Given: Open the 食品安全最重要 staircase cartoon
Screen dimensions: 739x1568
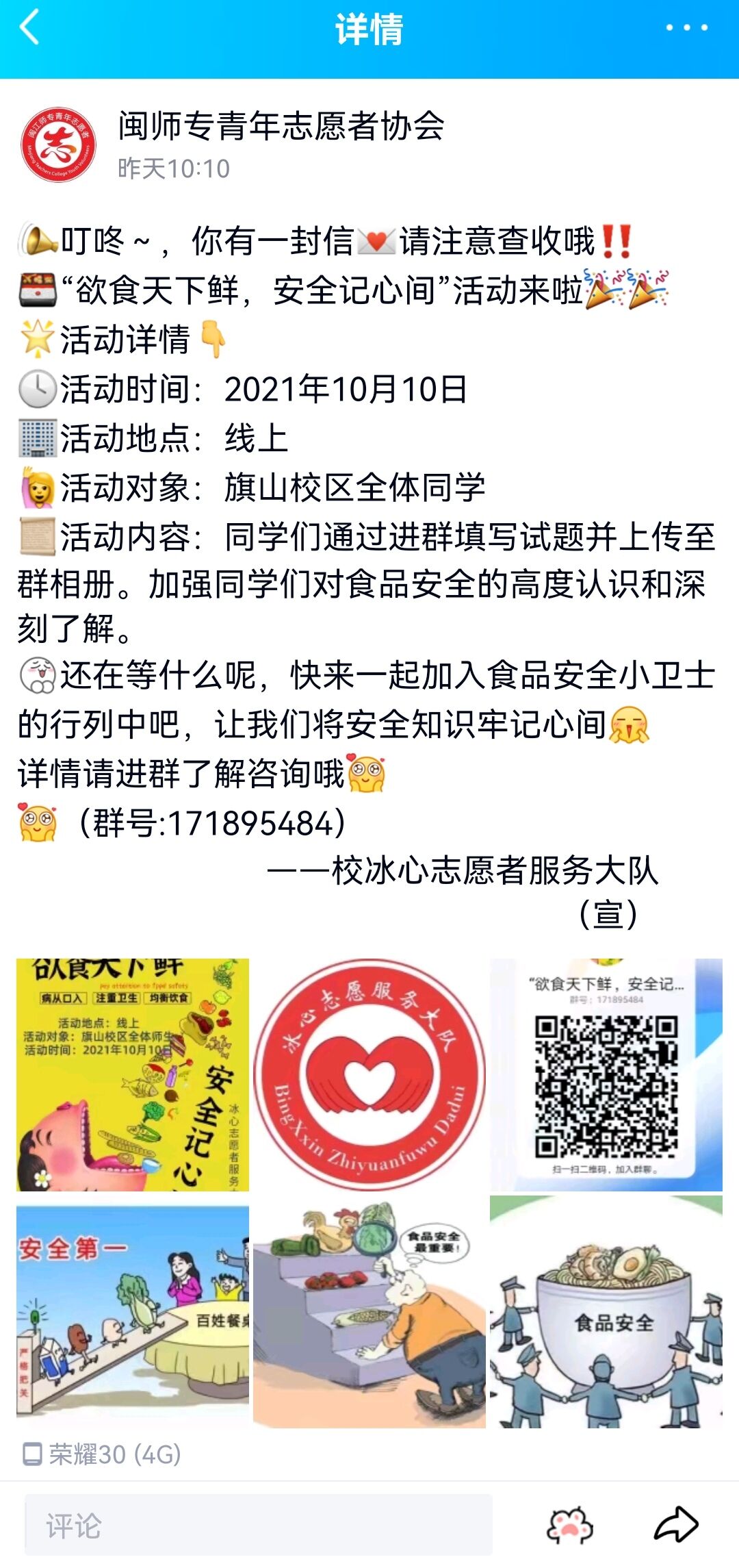Looking at the screenshot, I should pyautogui.click(x=369, y=1311).
